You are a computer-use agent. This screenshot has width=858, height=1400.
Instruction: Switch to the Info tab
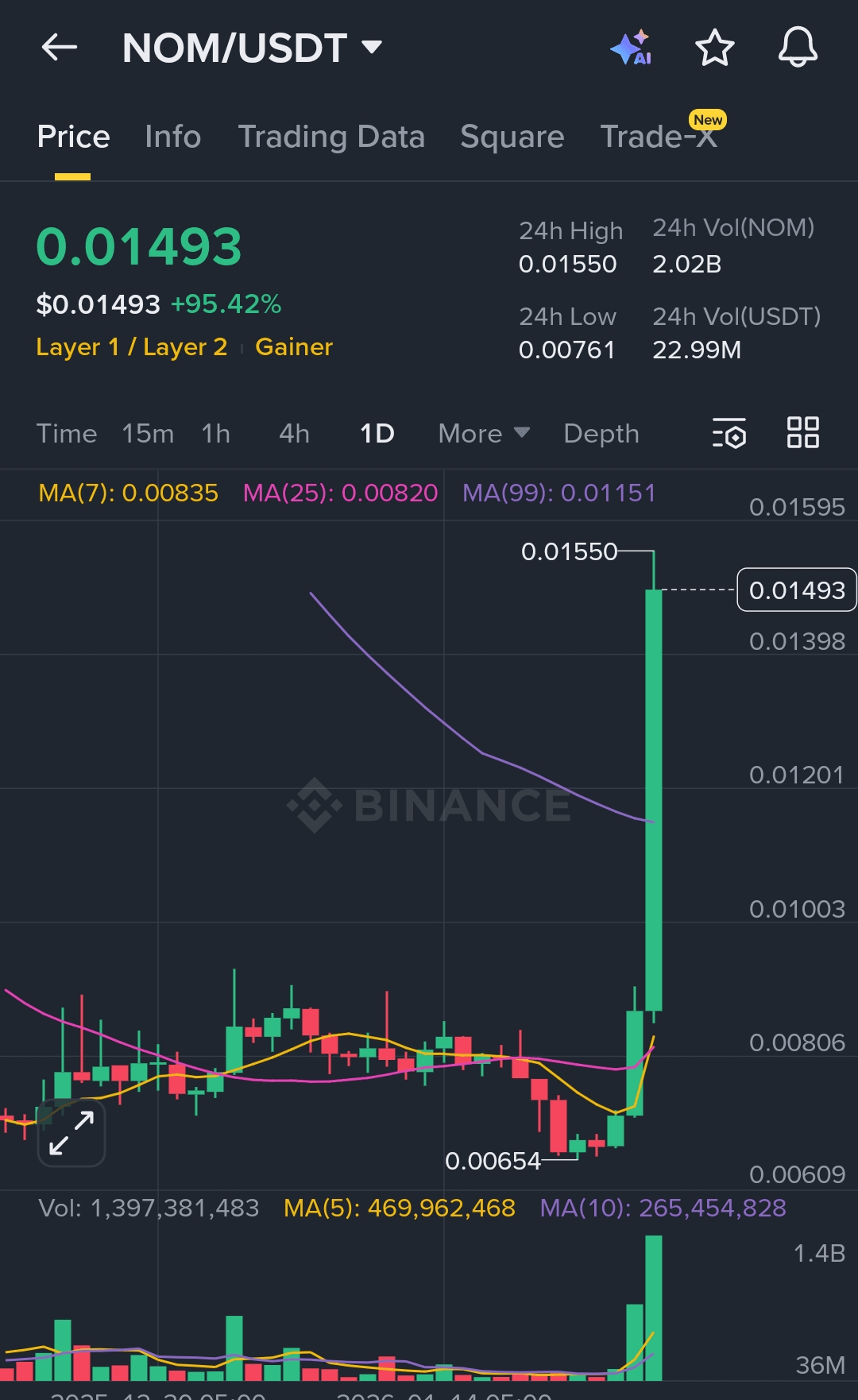(172, 137)
